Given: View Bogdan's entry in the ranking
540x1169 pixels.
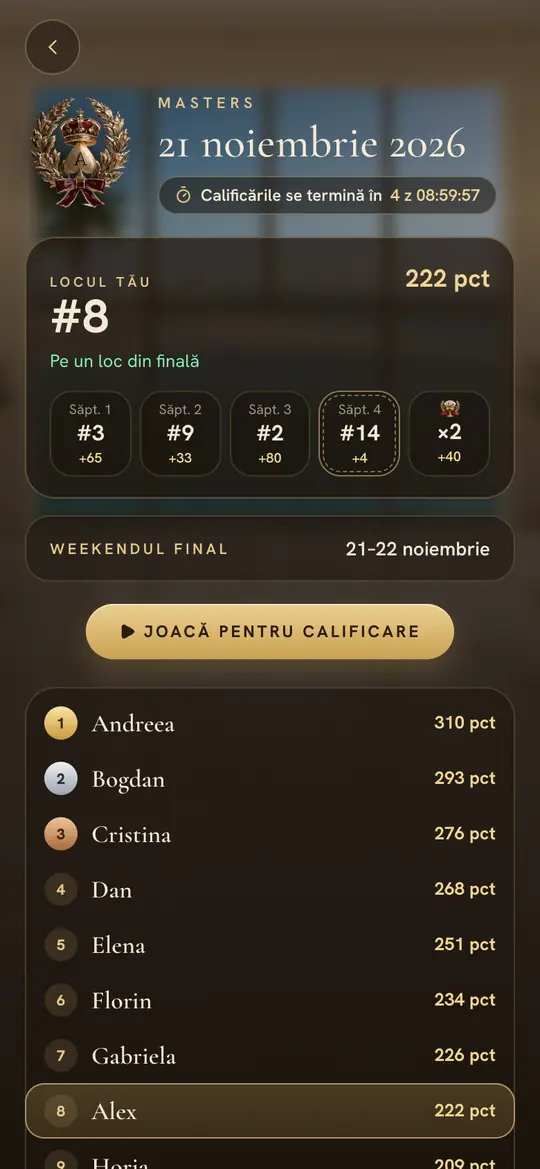Looking at the screenshot, I should [270, 779].
